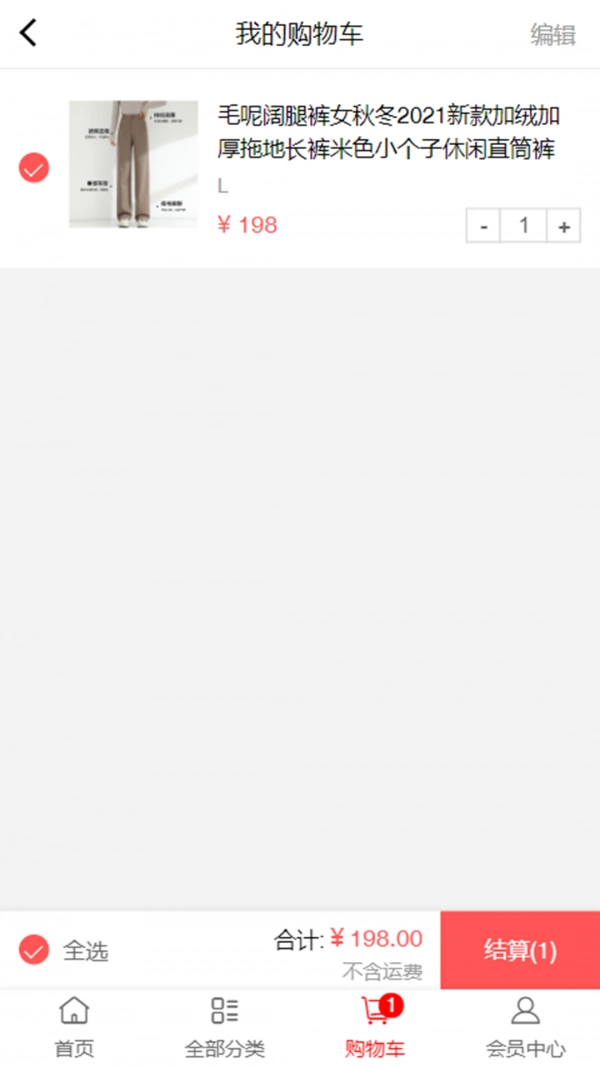Tap 结算(1) to check out
Viewport: 600px width, 1067px height.
tap(520, 950)
